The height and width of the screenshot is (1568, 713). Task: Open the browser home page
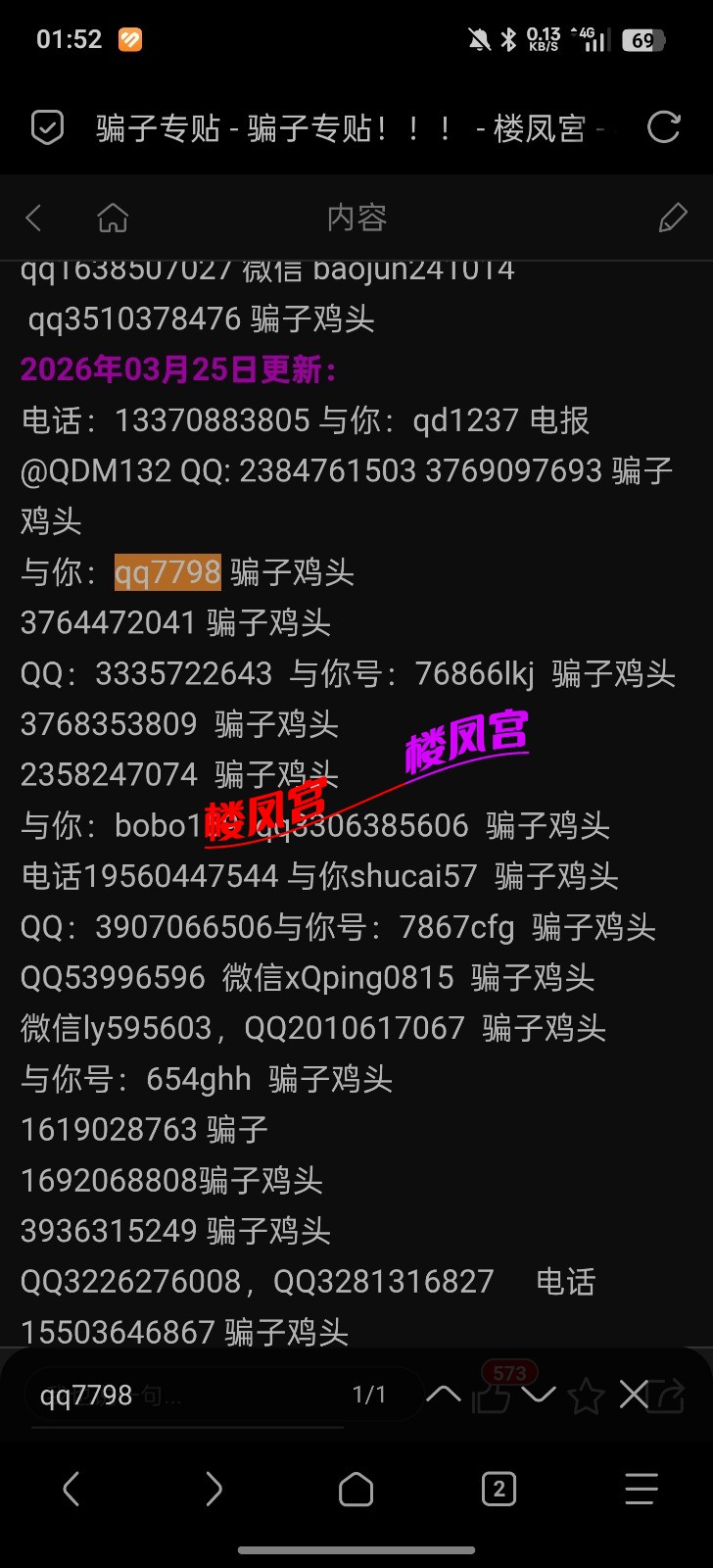click(356, 1490)
